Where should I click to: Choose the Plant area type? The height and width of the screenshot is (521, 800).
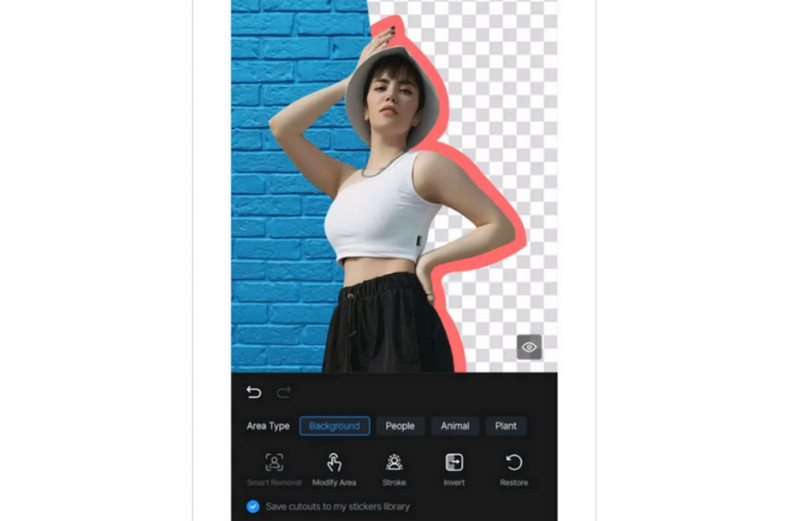(506, 426)
